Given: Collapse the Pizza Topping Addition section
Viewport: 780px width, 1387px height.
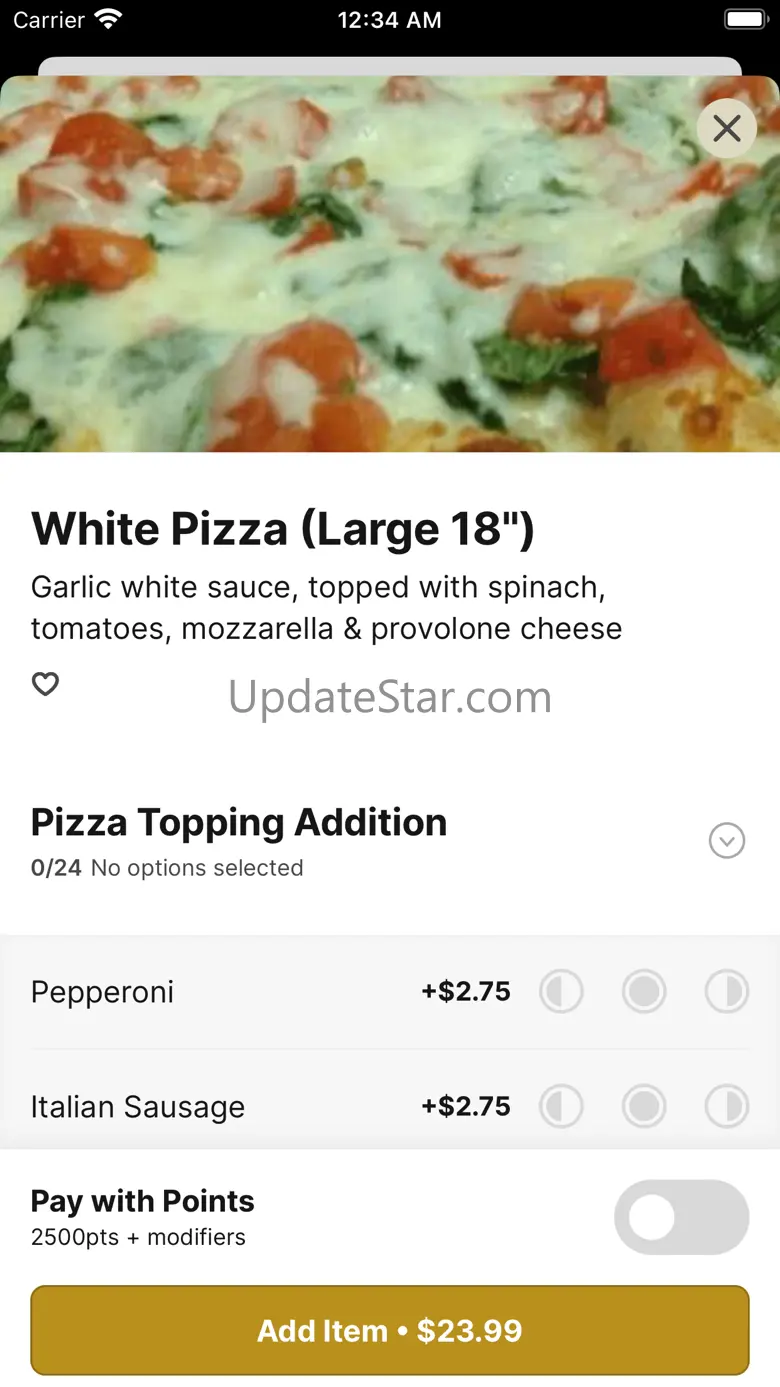Looking at the screenshot, I should click(x=727, y=841).
